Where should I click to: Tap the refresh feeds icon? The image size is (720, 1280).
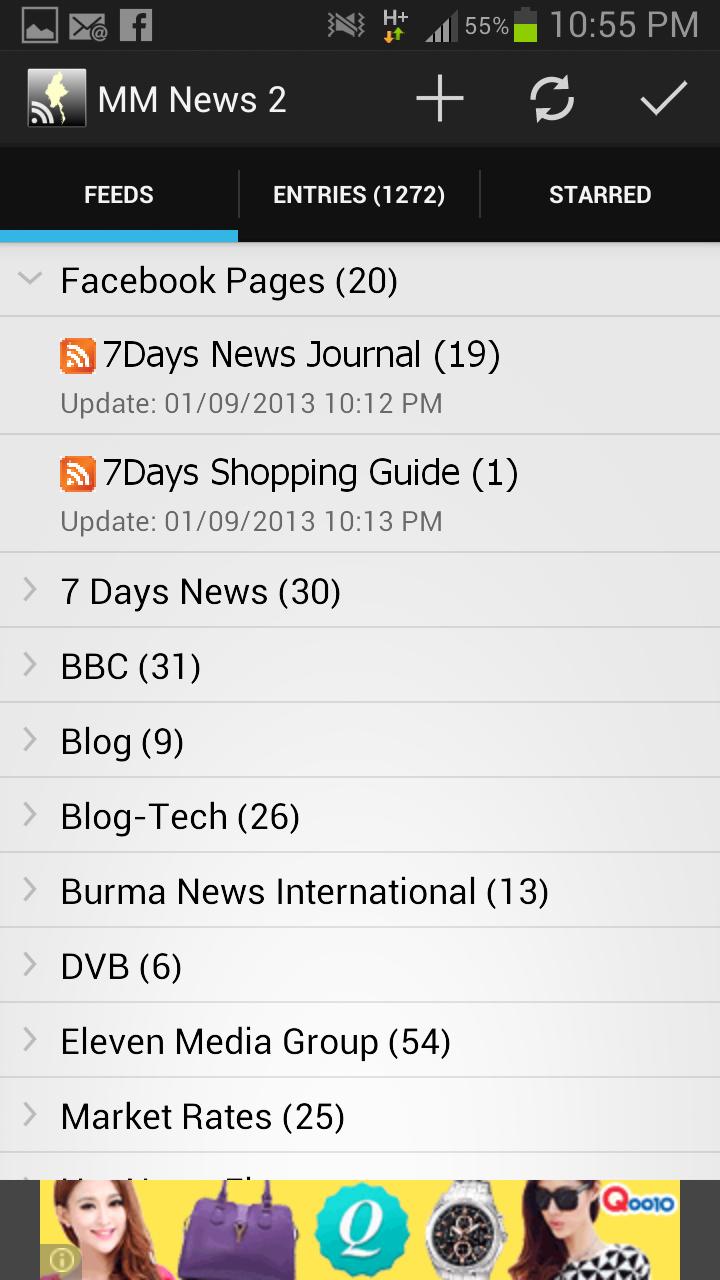pos(551,98)
